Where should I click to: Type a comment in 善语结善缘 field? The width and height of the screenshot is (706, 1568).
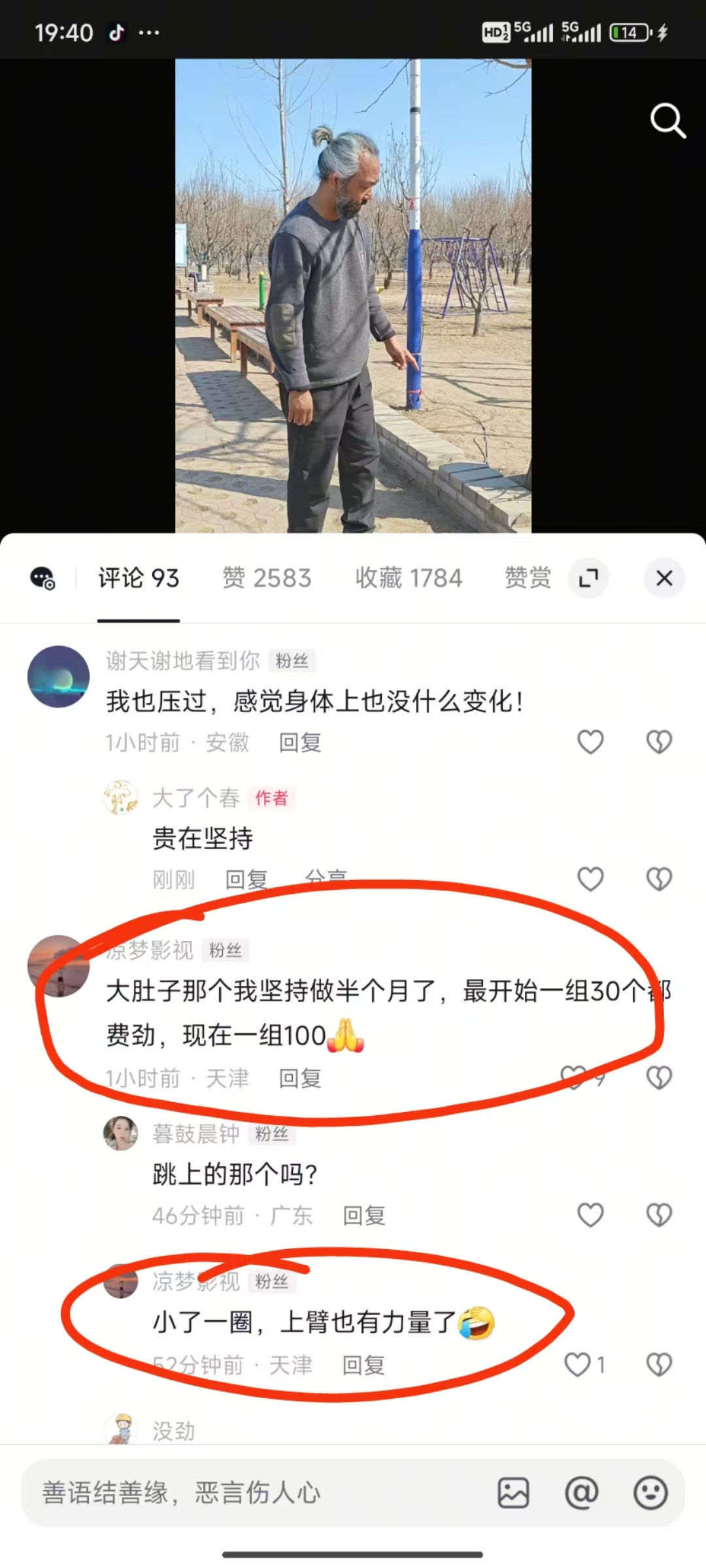[x=255, y=1493]
